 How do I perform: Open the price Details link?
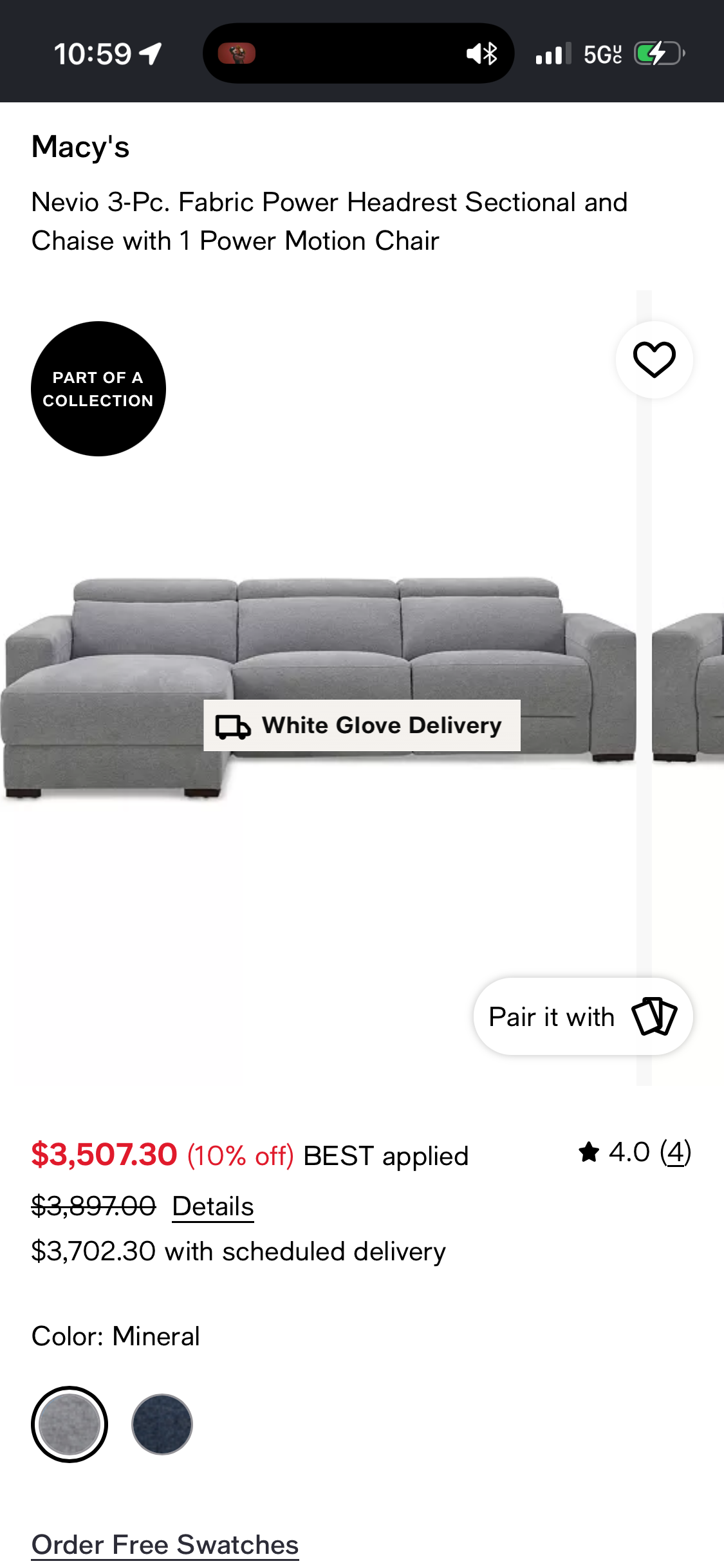[213, 1206]
